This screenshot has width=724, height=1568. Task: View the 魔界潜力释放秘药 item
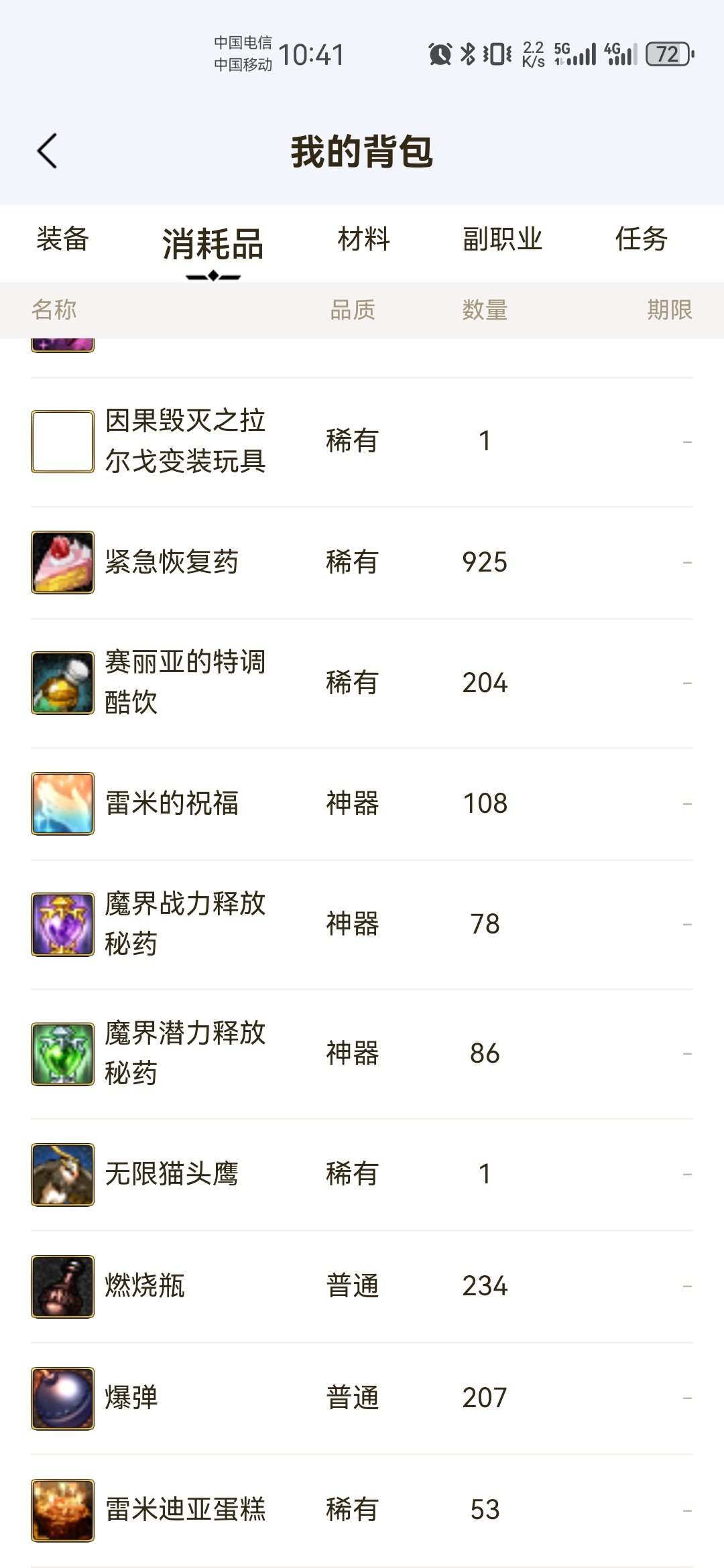362,1054
